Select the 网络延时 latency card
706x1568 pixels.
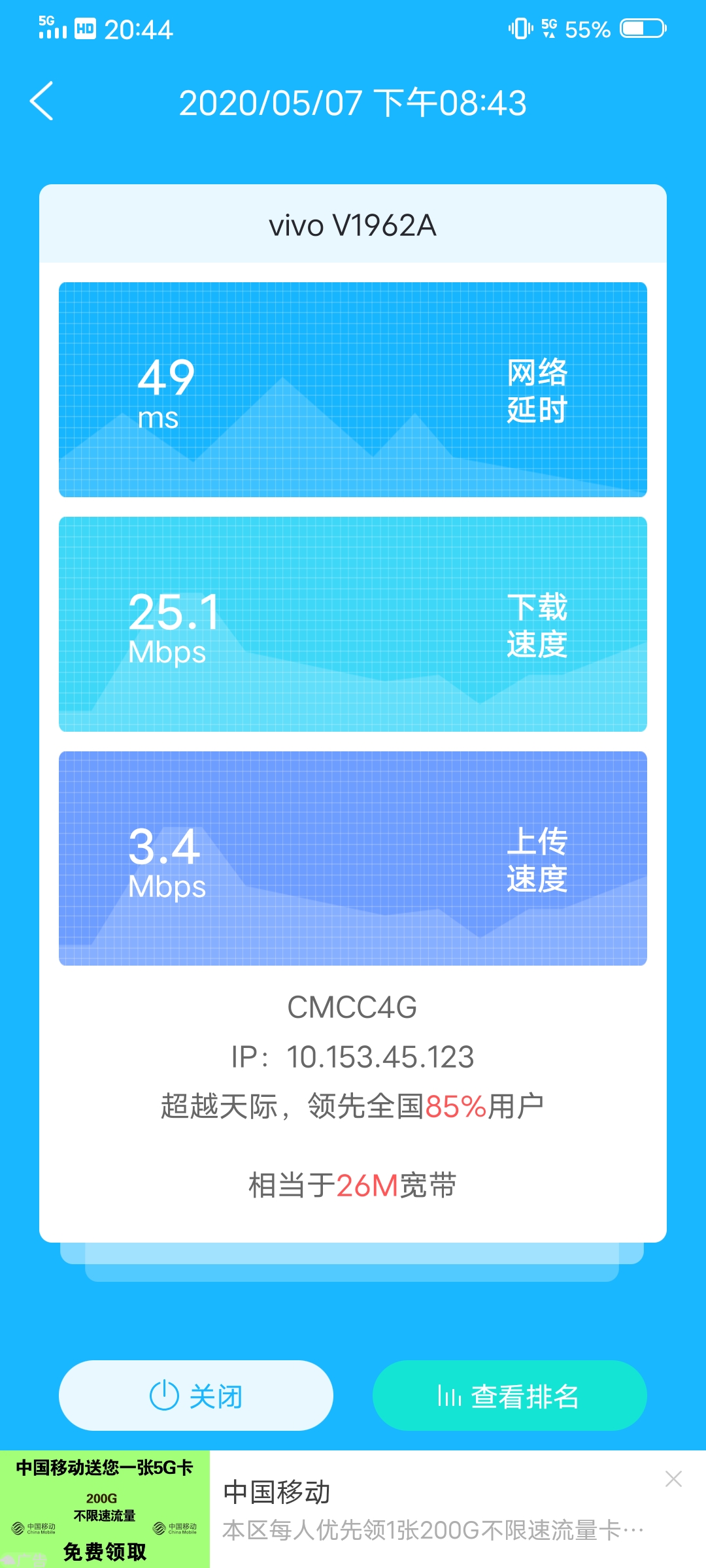[353, 389]
